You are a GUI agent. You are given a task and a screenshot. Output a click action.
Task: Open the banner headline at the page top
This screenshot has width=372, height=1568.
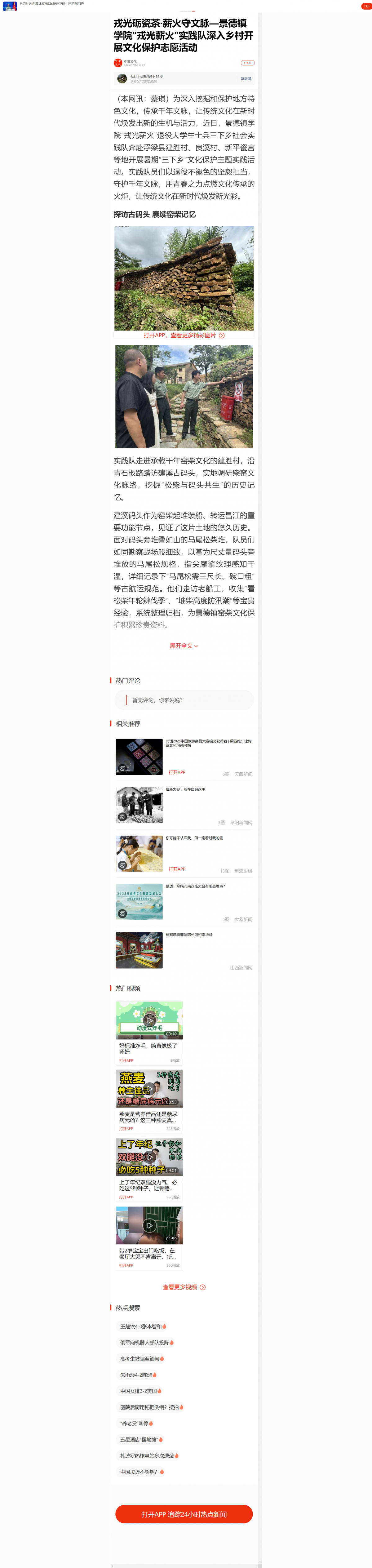tap(52, 4)
